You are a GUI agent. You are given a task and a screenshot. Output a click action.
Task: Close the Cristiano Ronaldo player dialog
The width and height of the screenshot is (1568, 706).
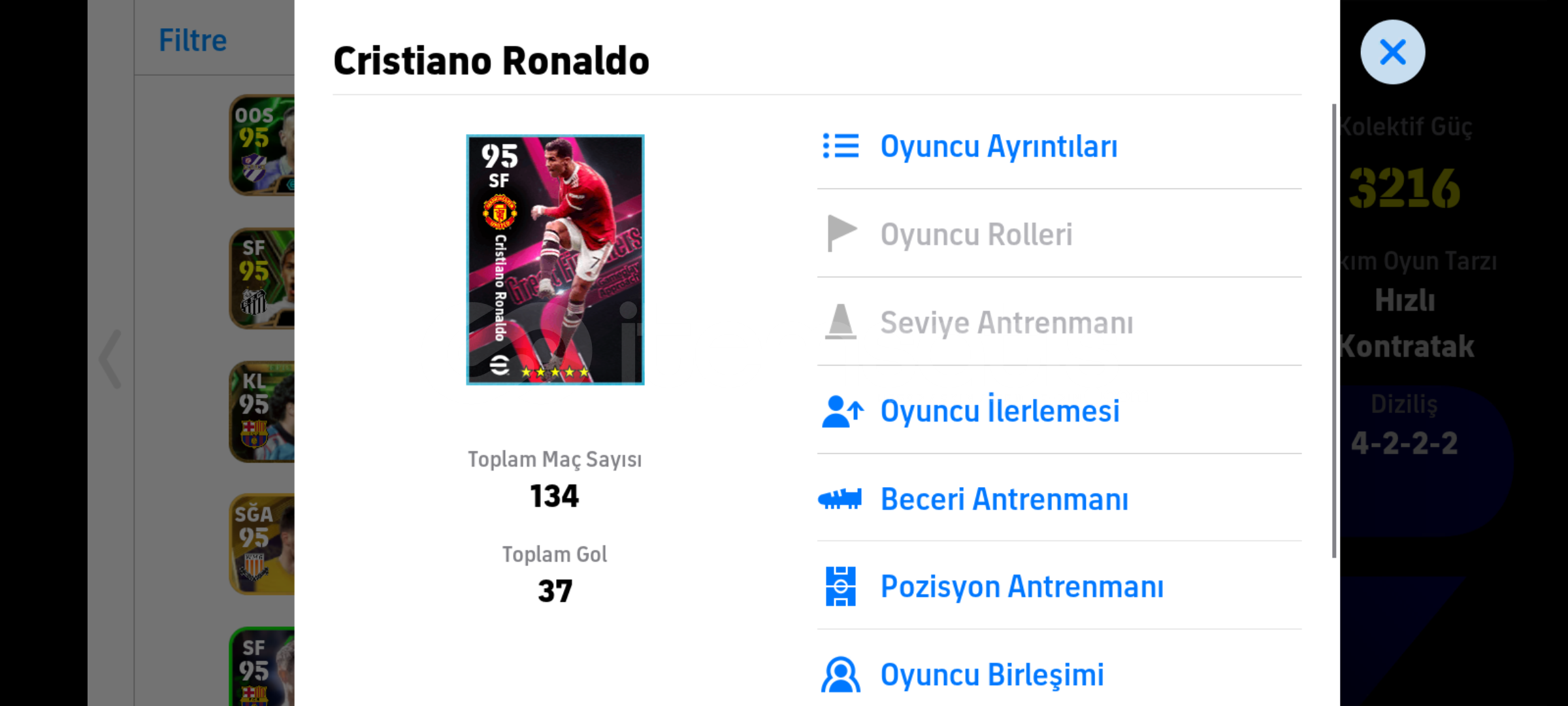click(1392, 52)
